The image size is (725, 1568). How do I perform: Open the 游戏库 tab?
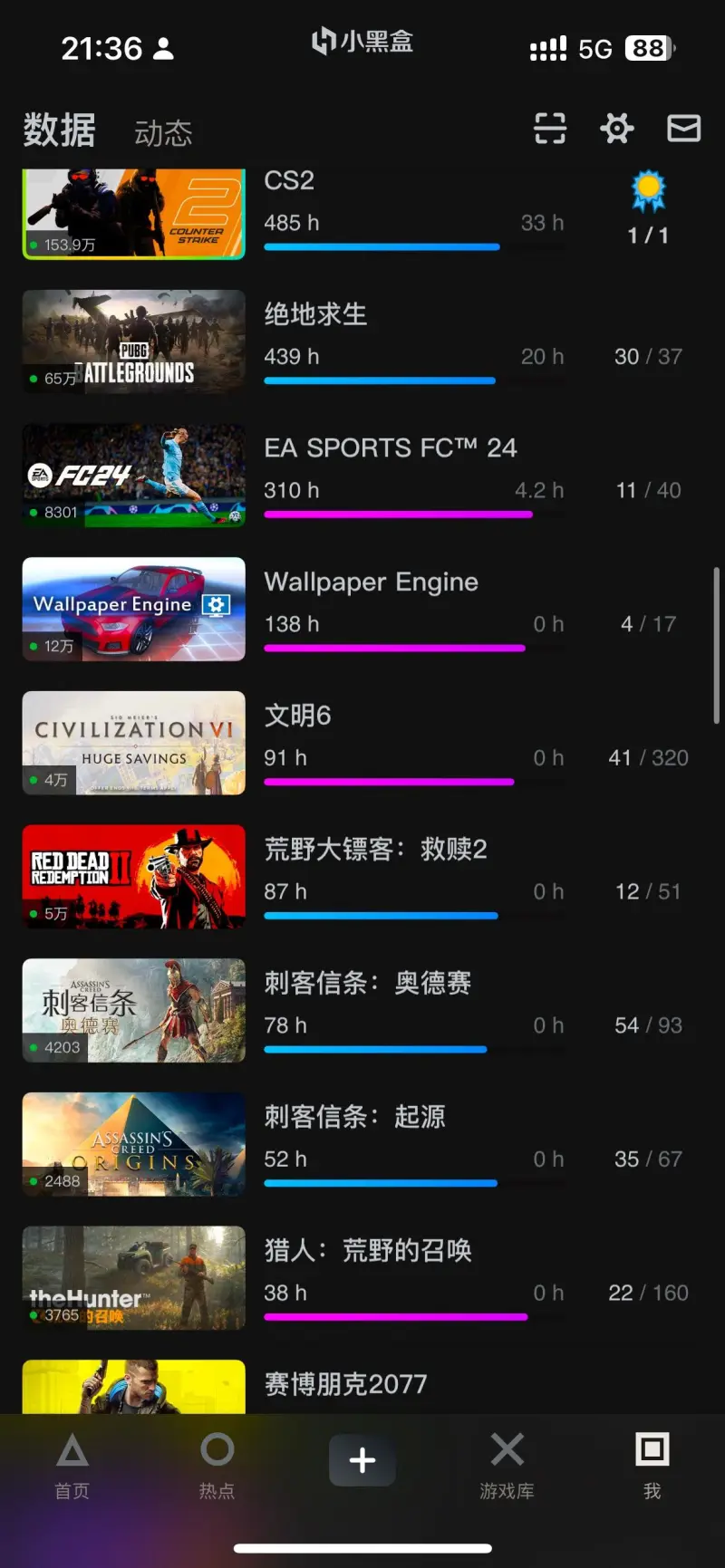(x=507, y=1464)
